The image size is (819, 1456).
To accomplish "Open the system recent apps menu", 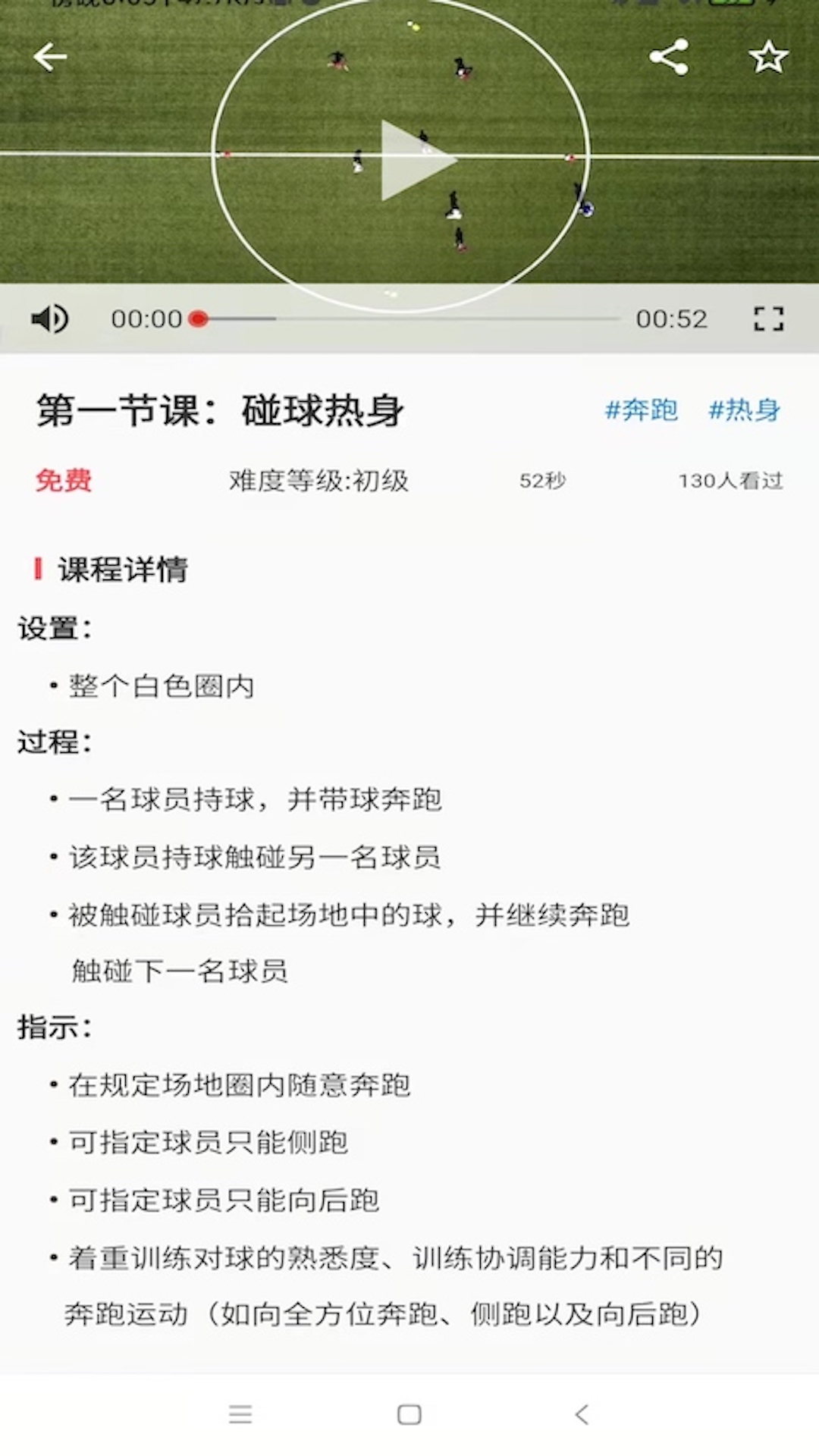I will click(240, 1414).
